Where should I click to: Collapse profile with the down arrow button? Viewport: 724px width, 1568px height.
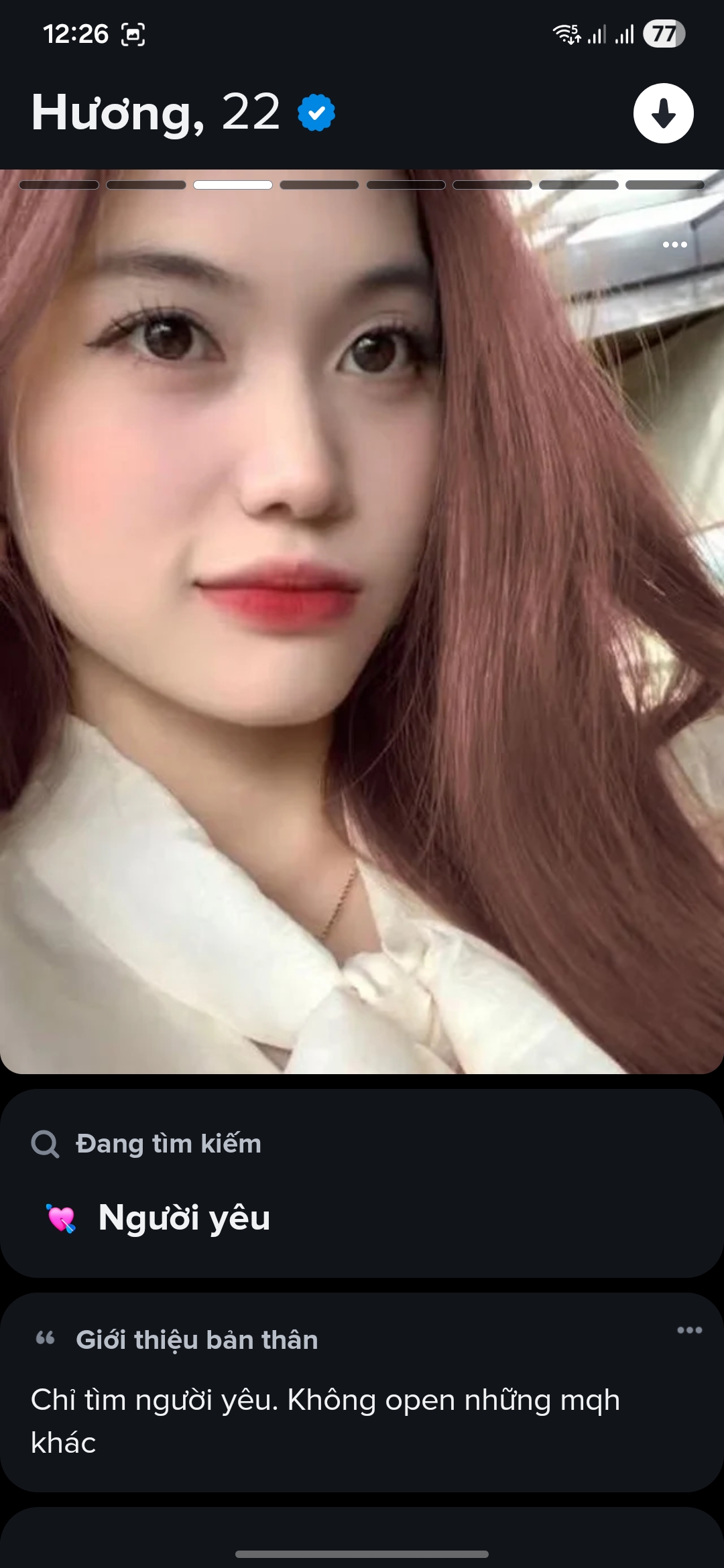tap(663, 113)
